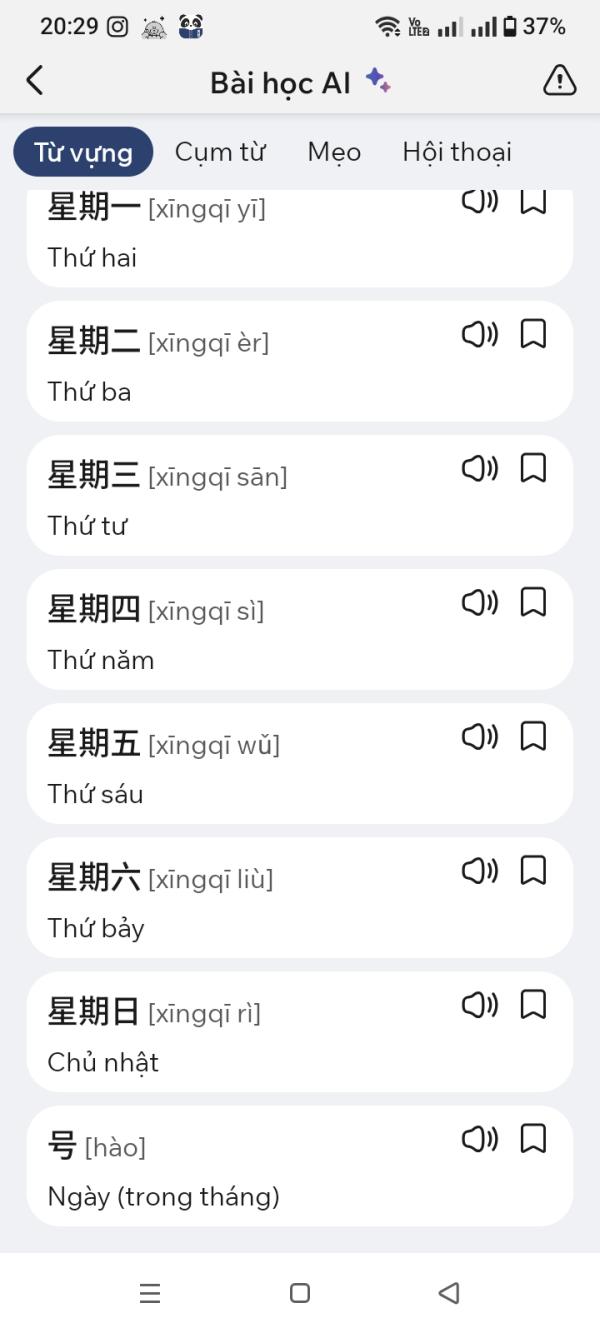Play the sound for 星期四

point(479,602)
